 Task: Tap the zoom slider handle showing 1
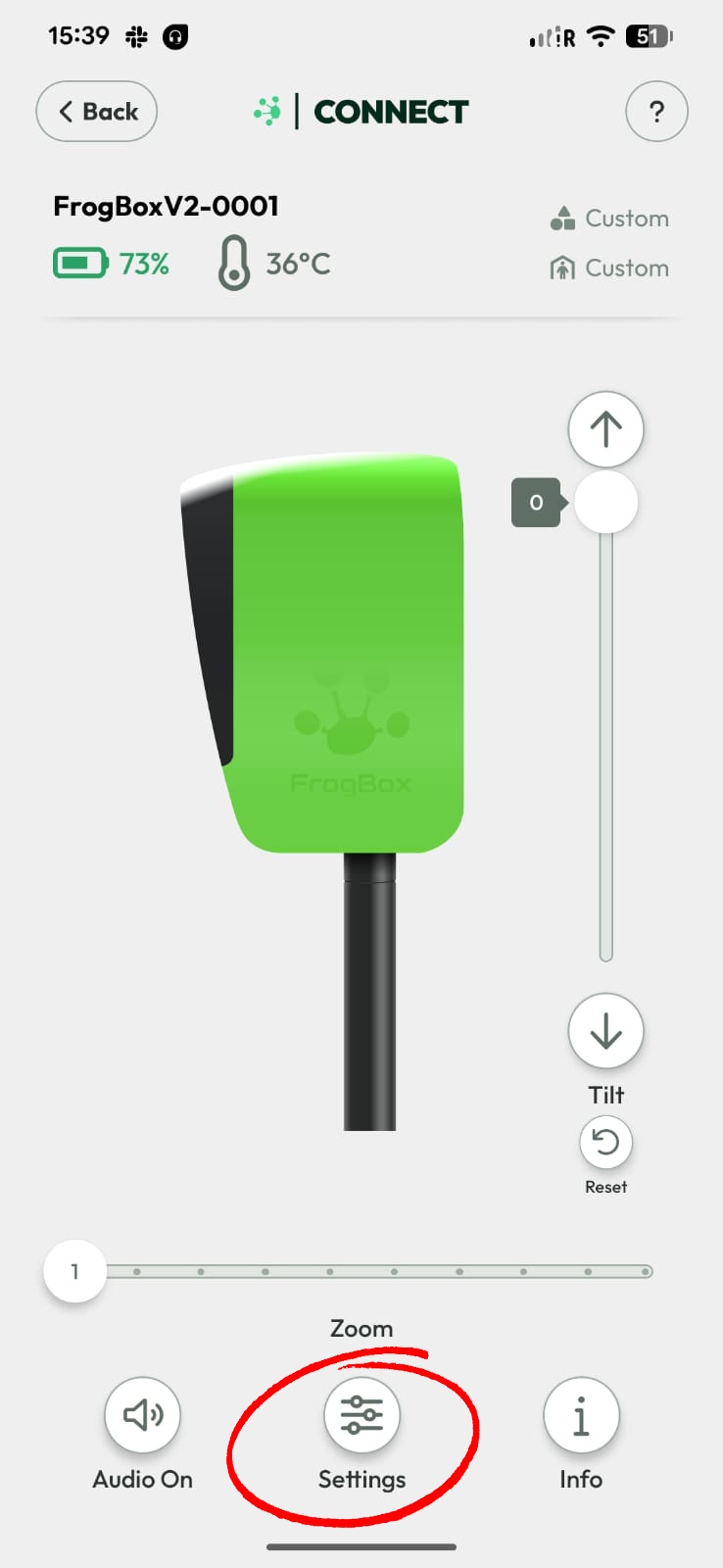pyautogui.click(x=74, y=1271)
